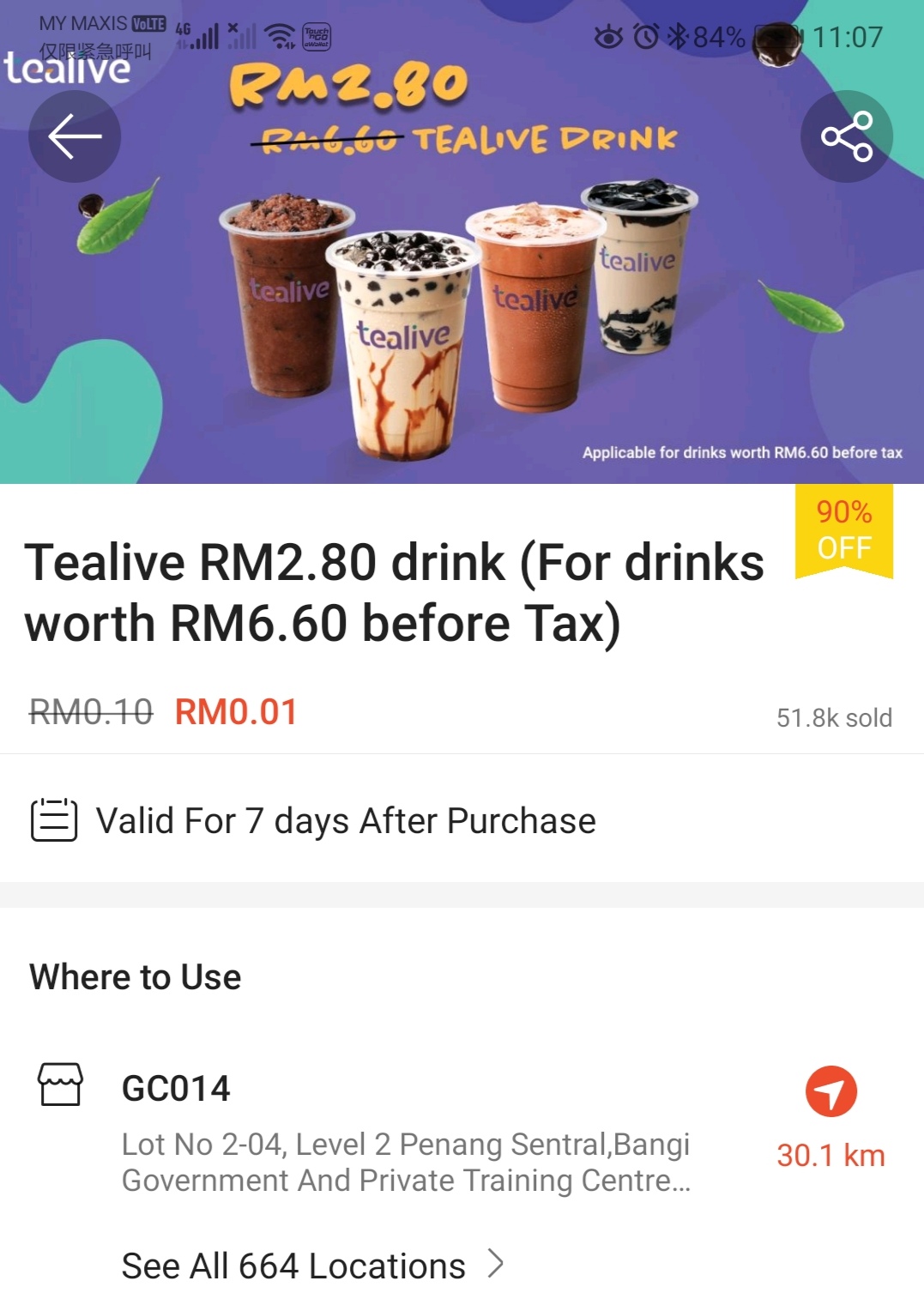Open directions to GC014 outlet

[x=830, y=1092]
